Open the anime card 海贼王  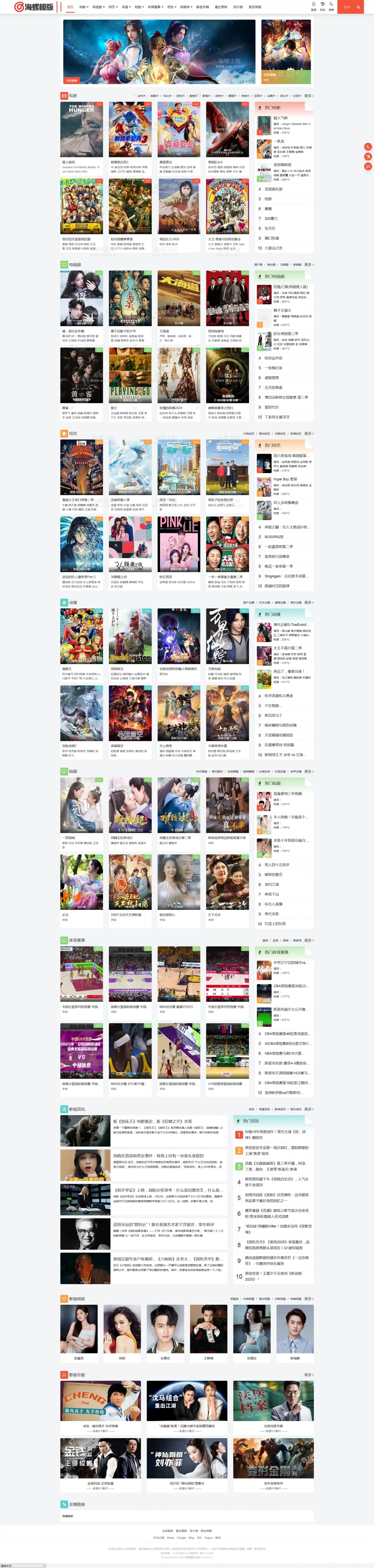click(x=82, y=636)
